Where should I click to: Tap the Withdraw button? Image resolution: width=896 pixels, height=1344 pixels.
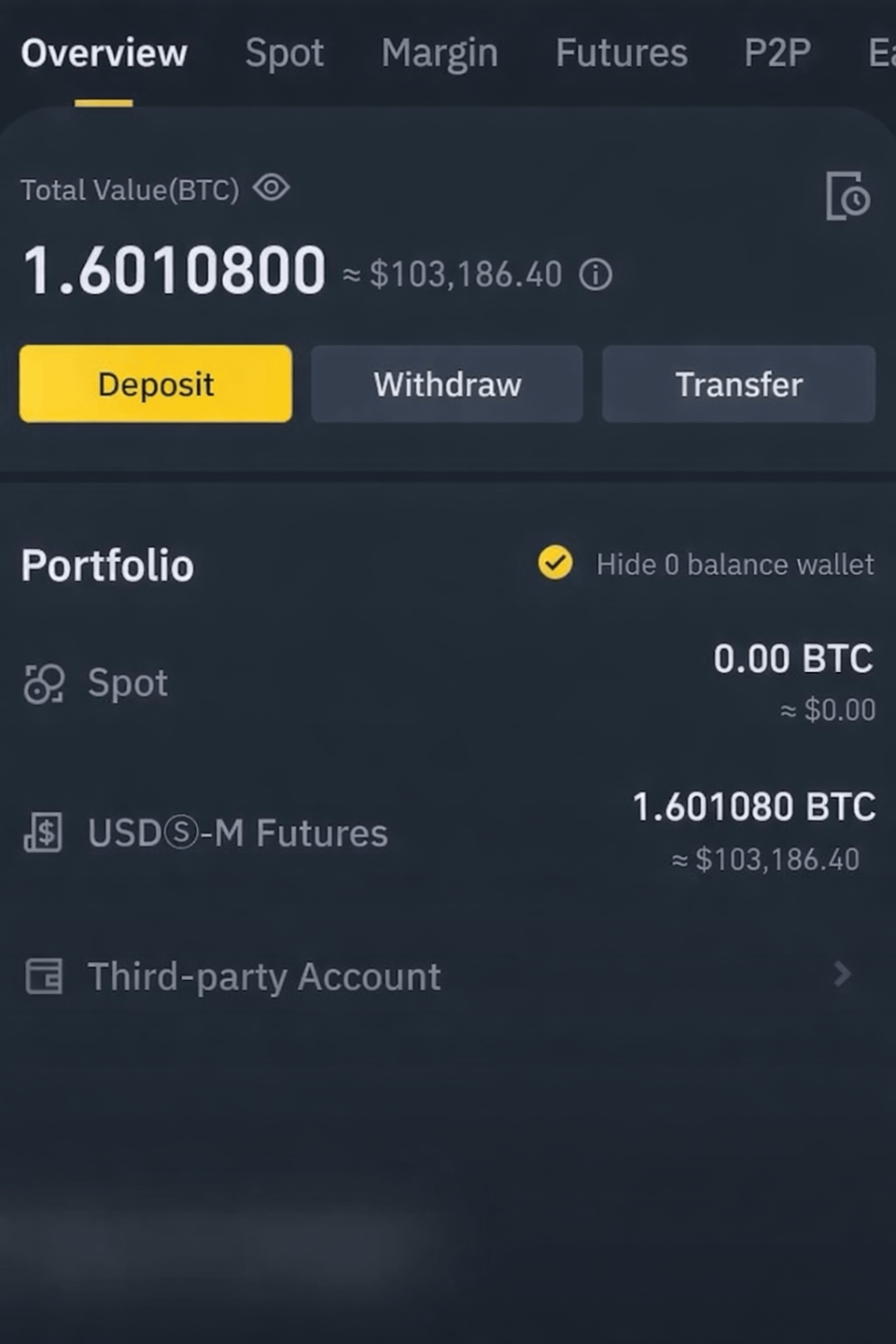[x=447, y=384]
